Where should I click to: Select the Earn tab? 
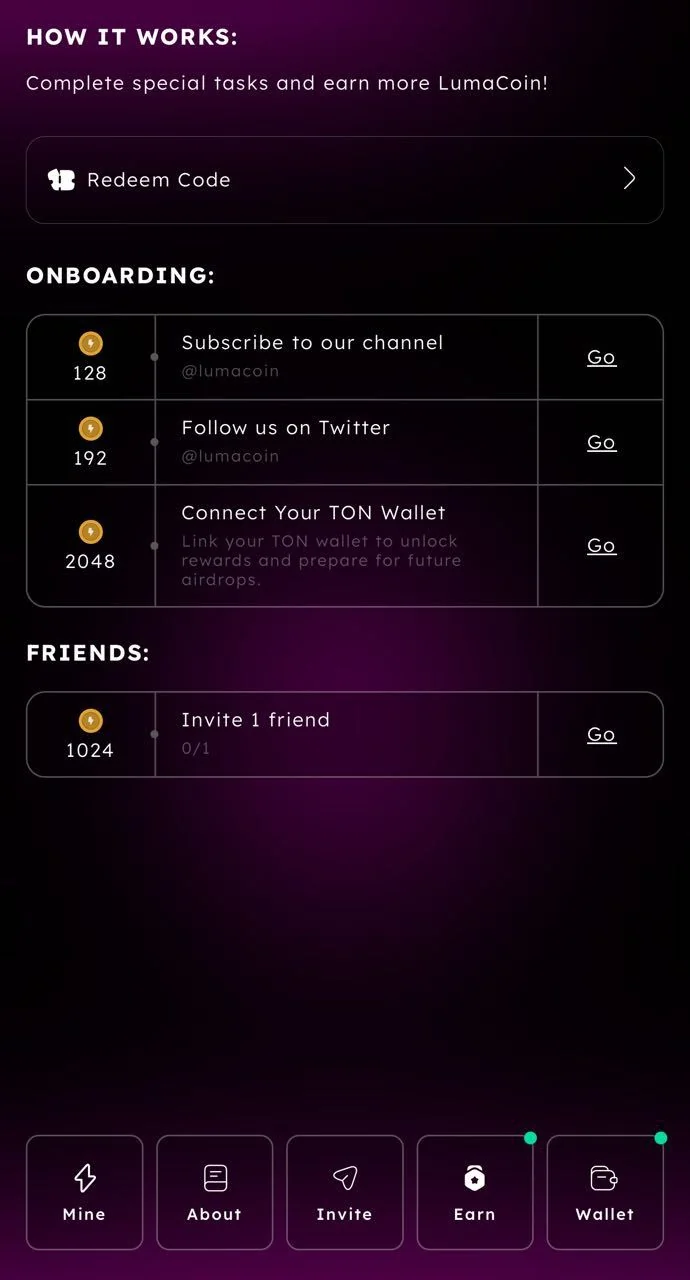point(475,1192)
